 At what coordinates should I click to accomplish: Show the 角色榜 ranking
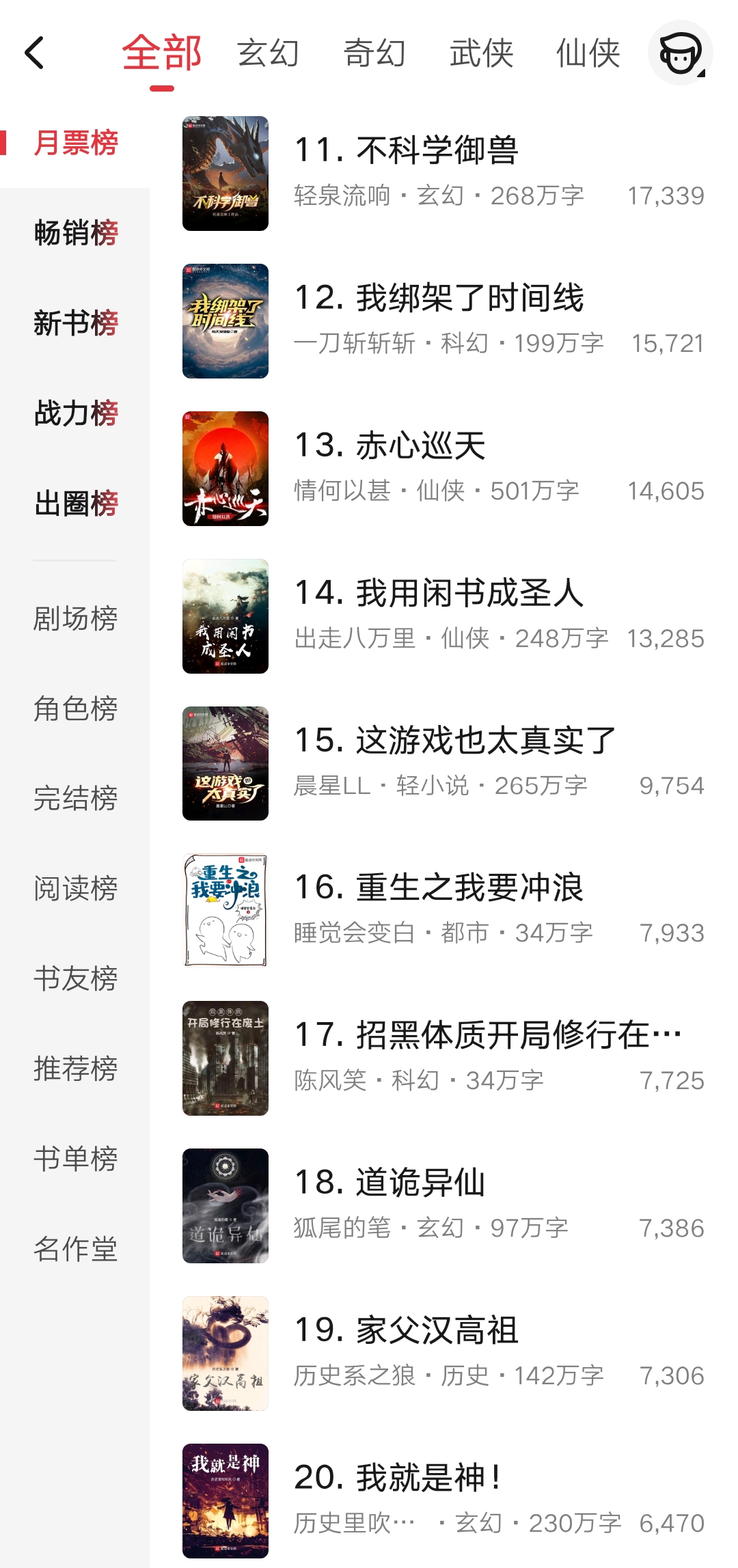[76, 709]
